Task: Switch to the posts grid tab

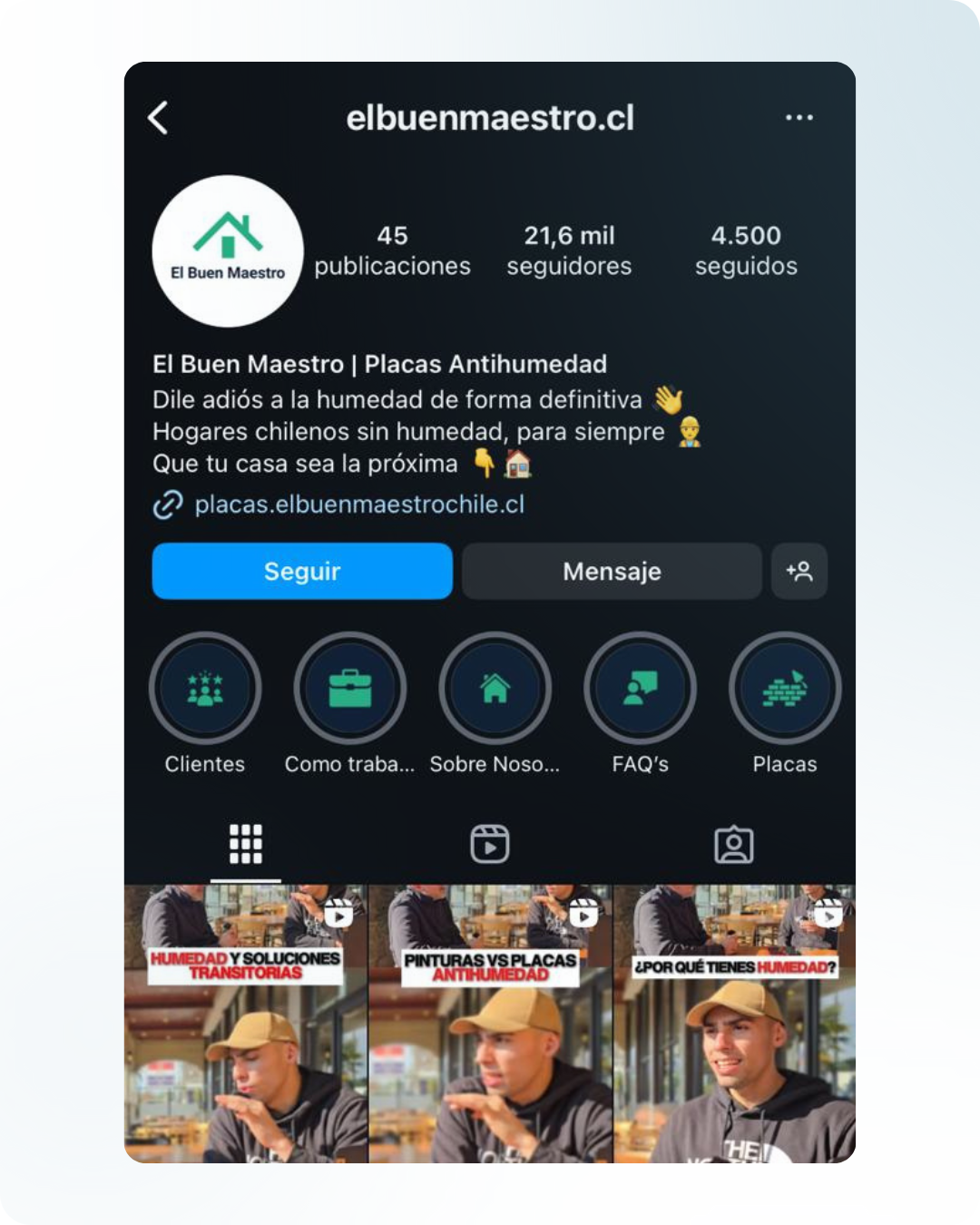Action: 246,844
